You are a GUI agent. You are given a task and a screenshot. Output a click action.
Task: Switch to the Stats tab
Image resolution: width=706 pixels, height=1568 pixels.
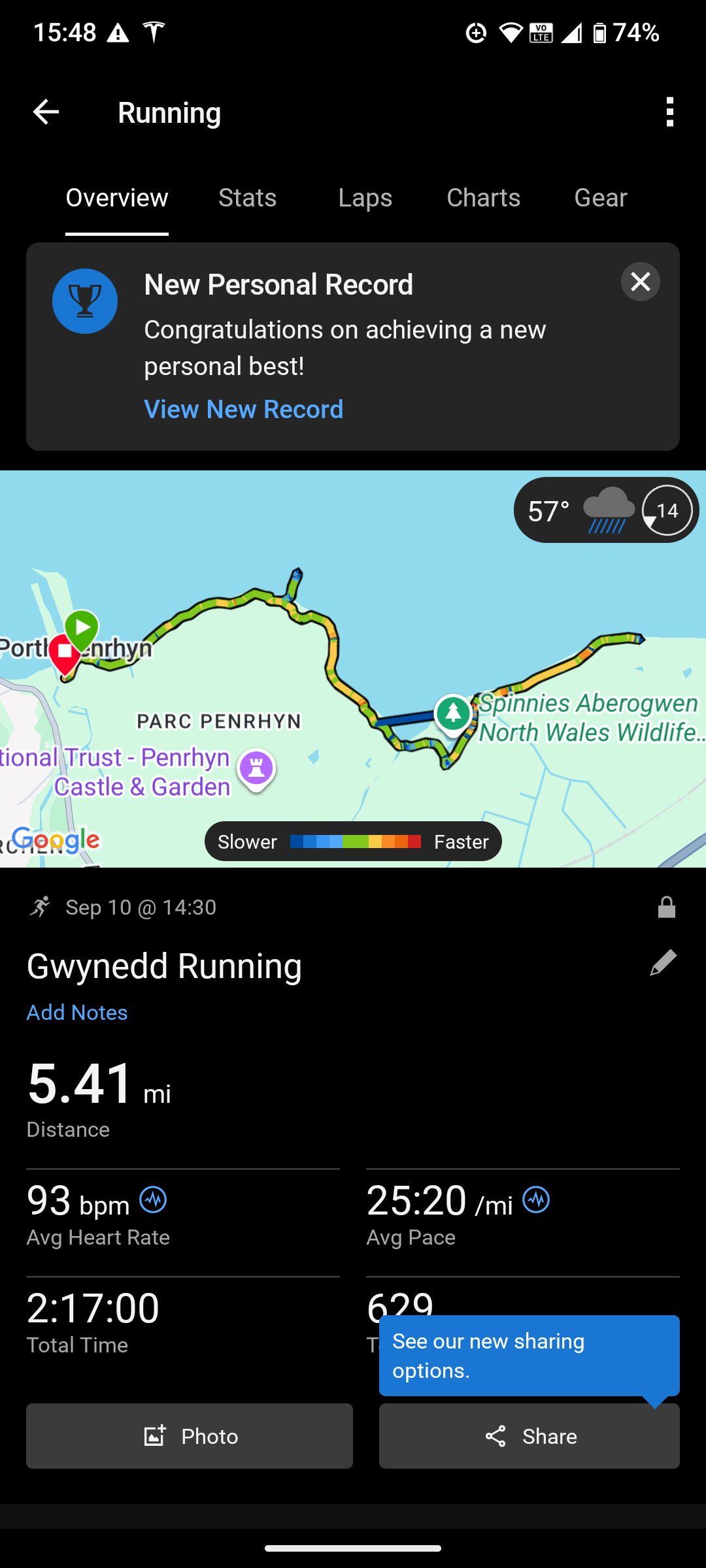pyautogui.click(x=247, y=198)
